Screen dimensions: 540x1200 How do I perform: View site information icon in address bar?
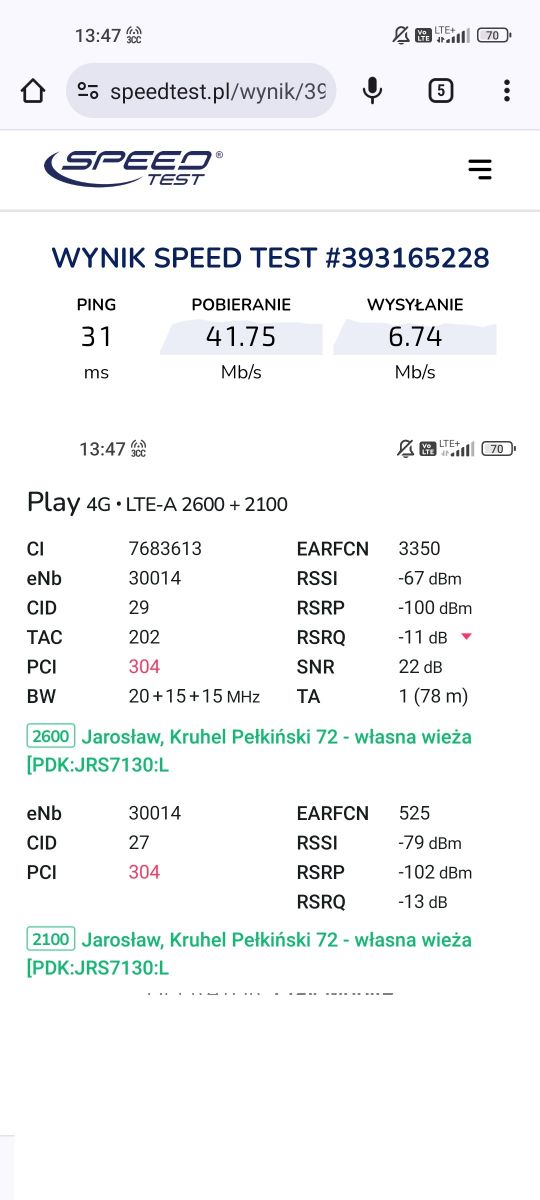coord(88,91)
